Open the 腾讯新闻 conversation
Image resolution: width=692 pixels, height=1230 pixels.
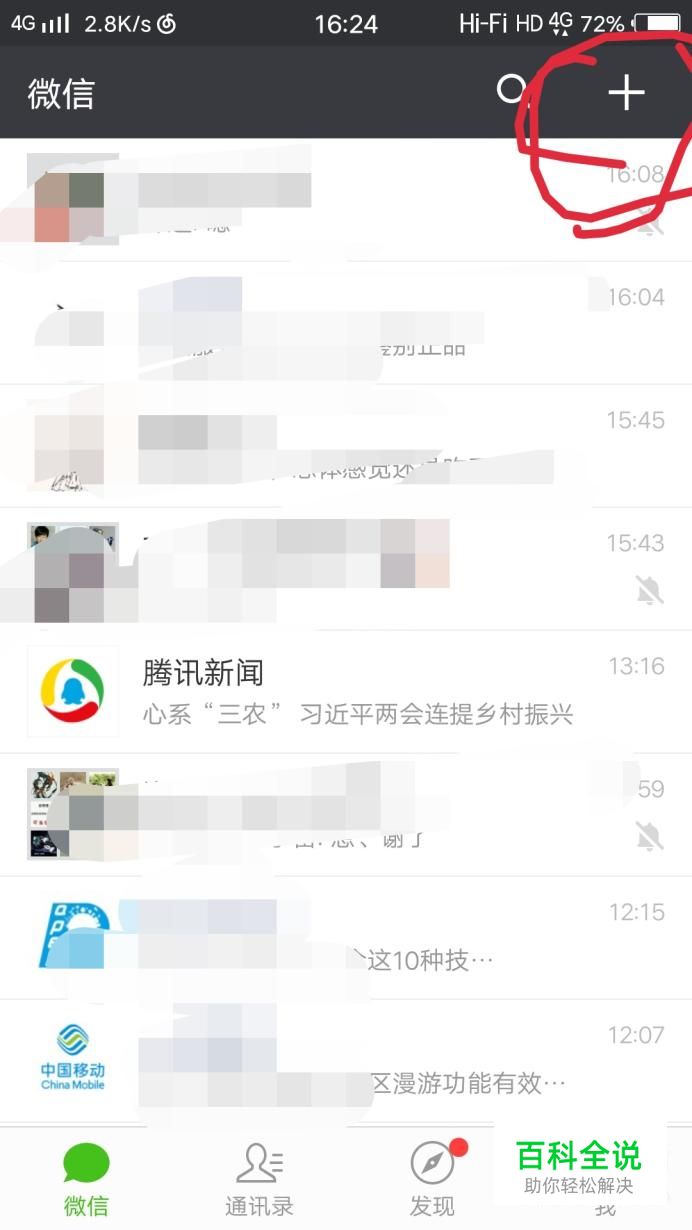[346, 691]
